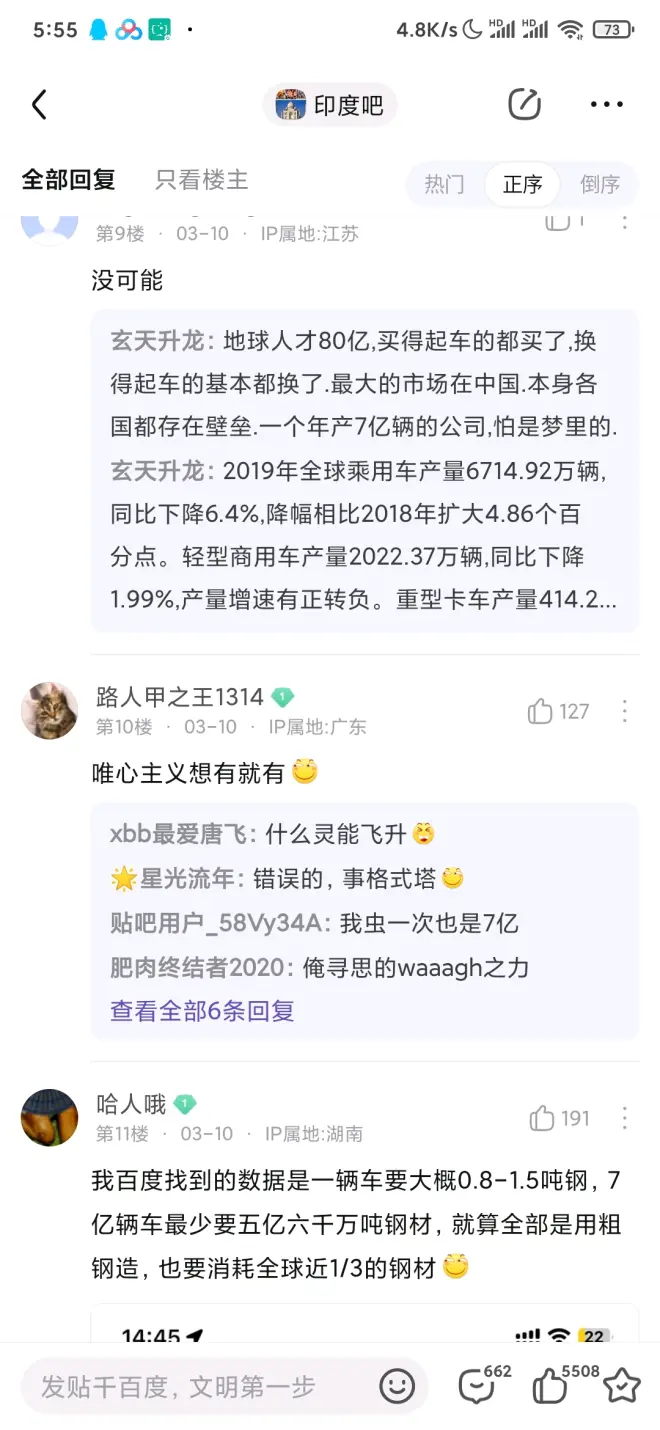
Task: Sort replies by 热门
Action: coord(444,184)
